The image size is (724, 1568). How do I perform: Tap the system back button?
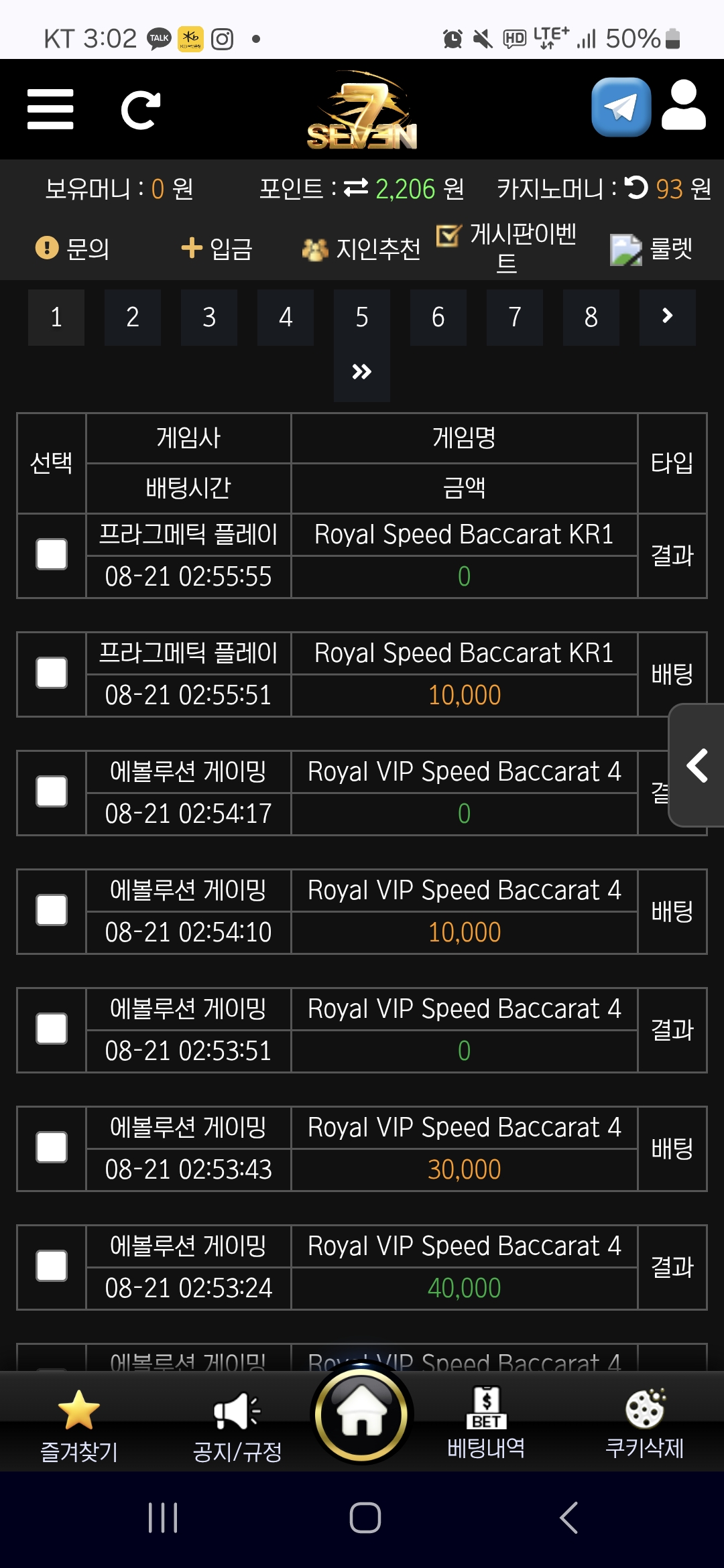coord(568,1518)
